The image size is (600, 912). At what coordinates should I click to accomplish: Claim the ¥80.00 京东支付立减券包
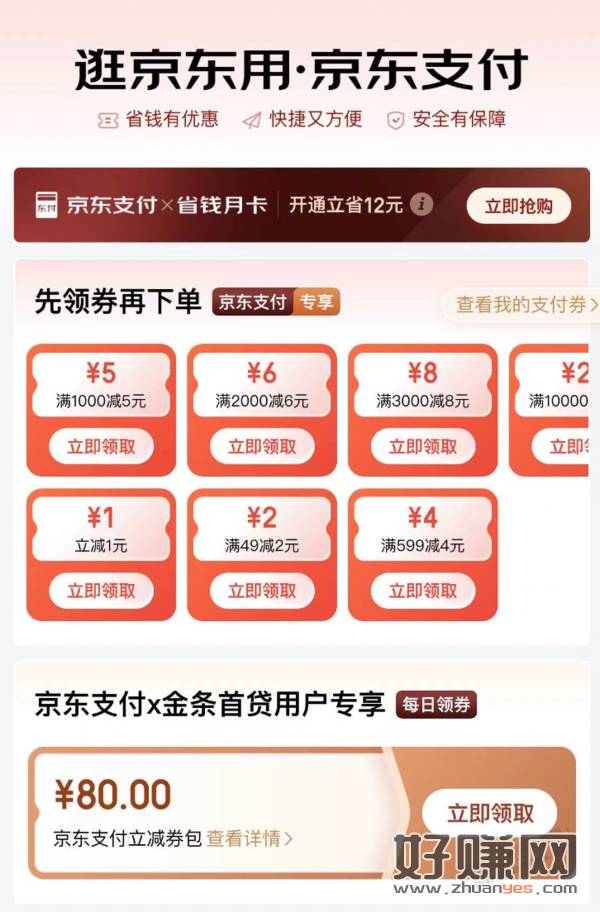pos(490,813)
